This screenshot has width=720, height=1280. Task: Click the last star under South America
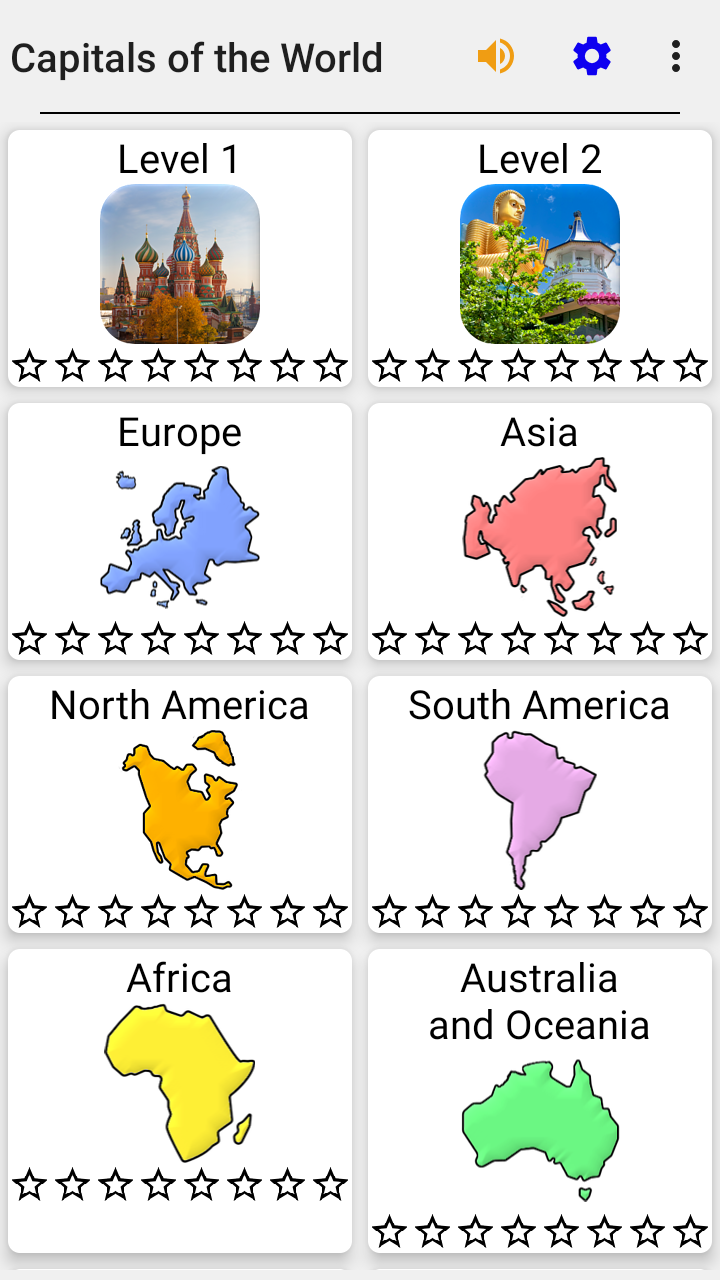click(x=691, y=912)
